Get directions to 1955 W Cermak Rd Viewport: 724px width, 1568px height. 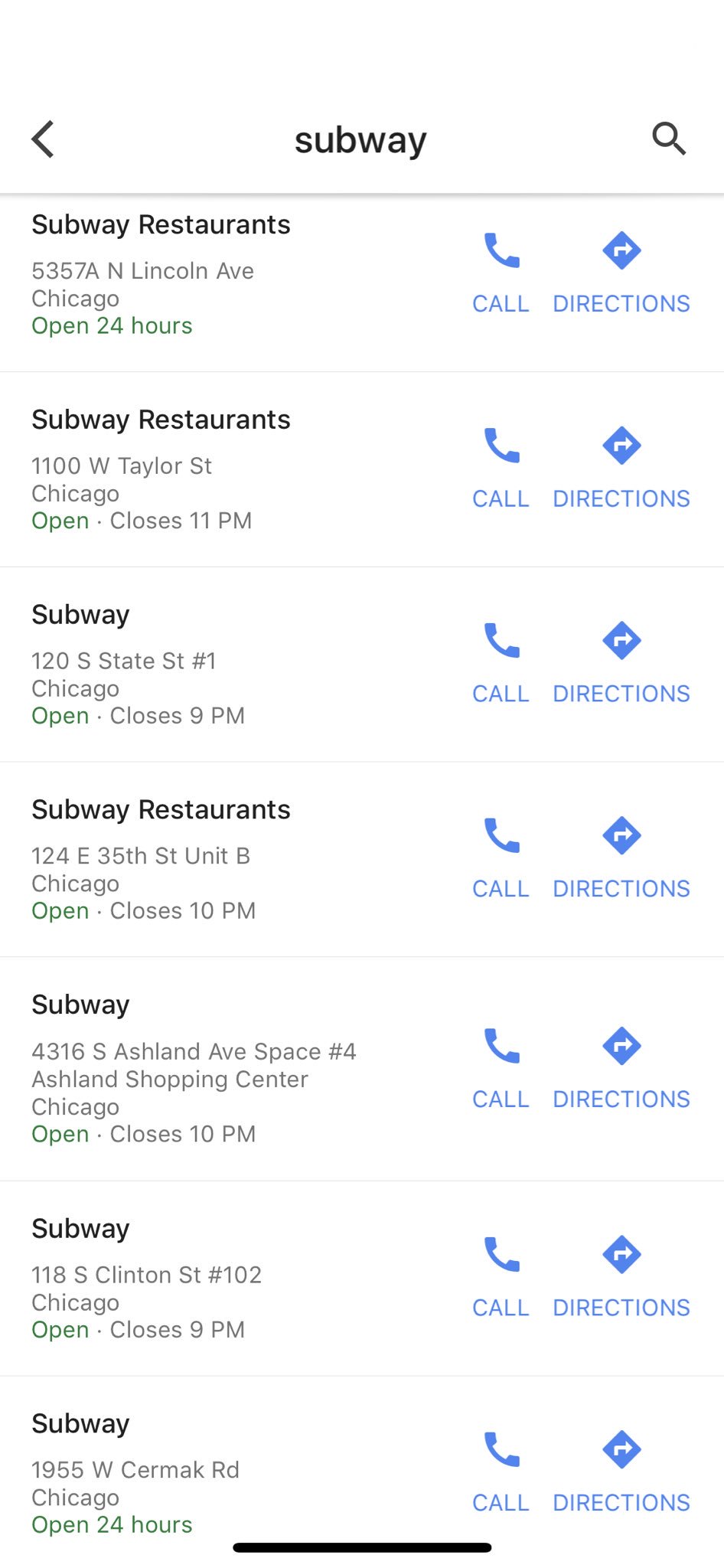point(621,1473)
